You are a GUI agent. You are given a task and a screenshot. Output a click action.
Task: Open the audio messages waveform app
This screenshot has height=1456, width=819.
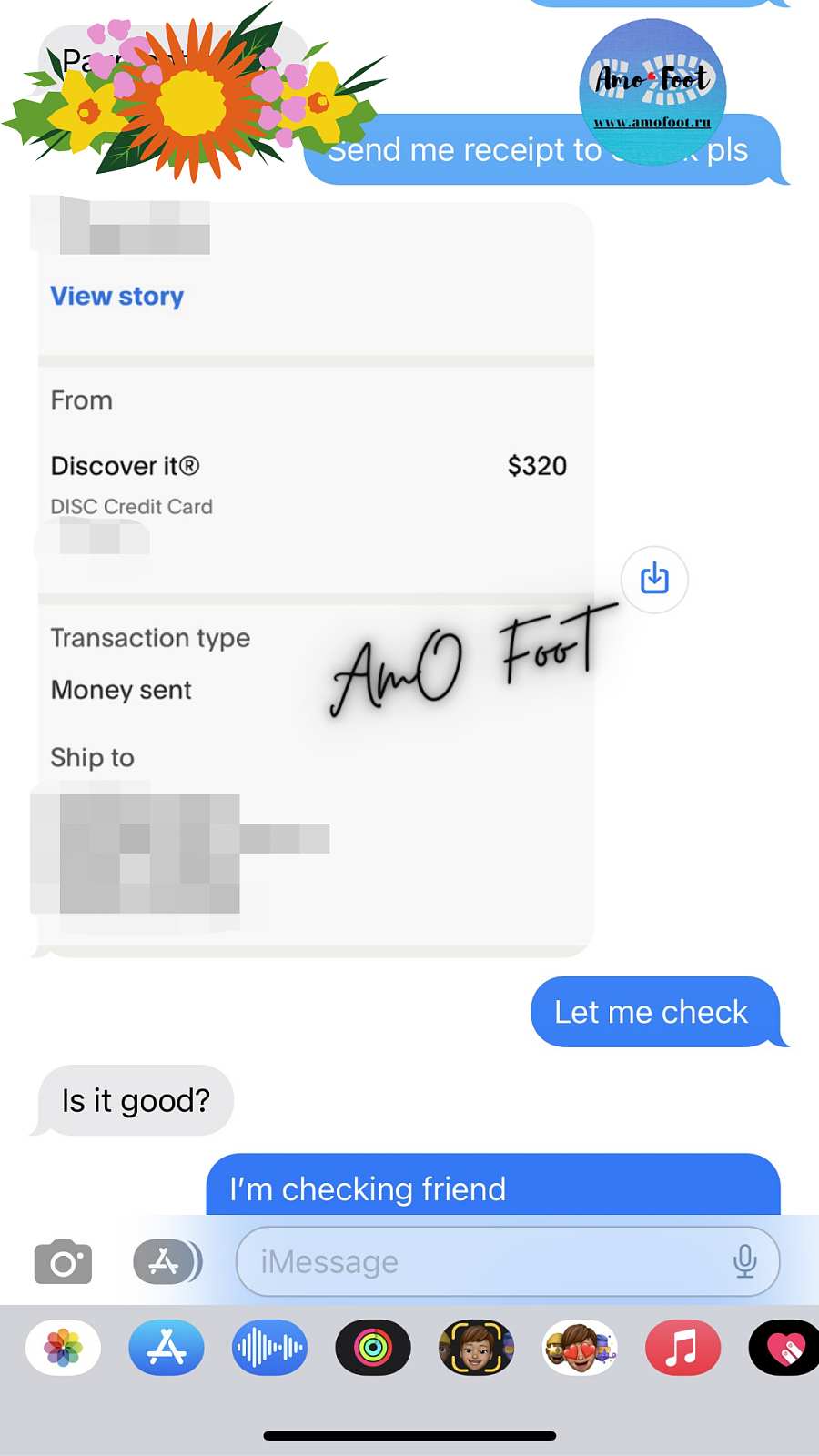[x=269, y=1347]
